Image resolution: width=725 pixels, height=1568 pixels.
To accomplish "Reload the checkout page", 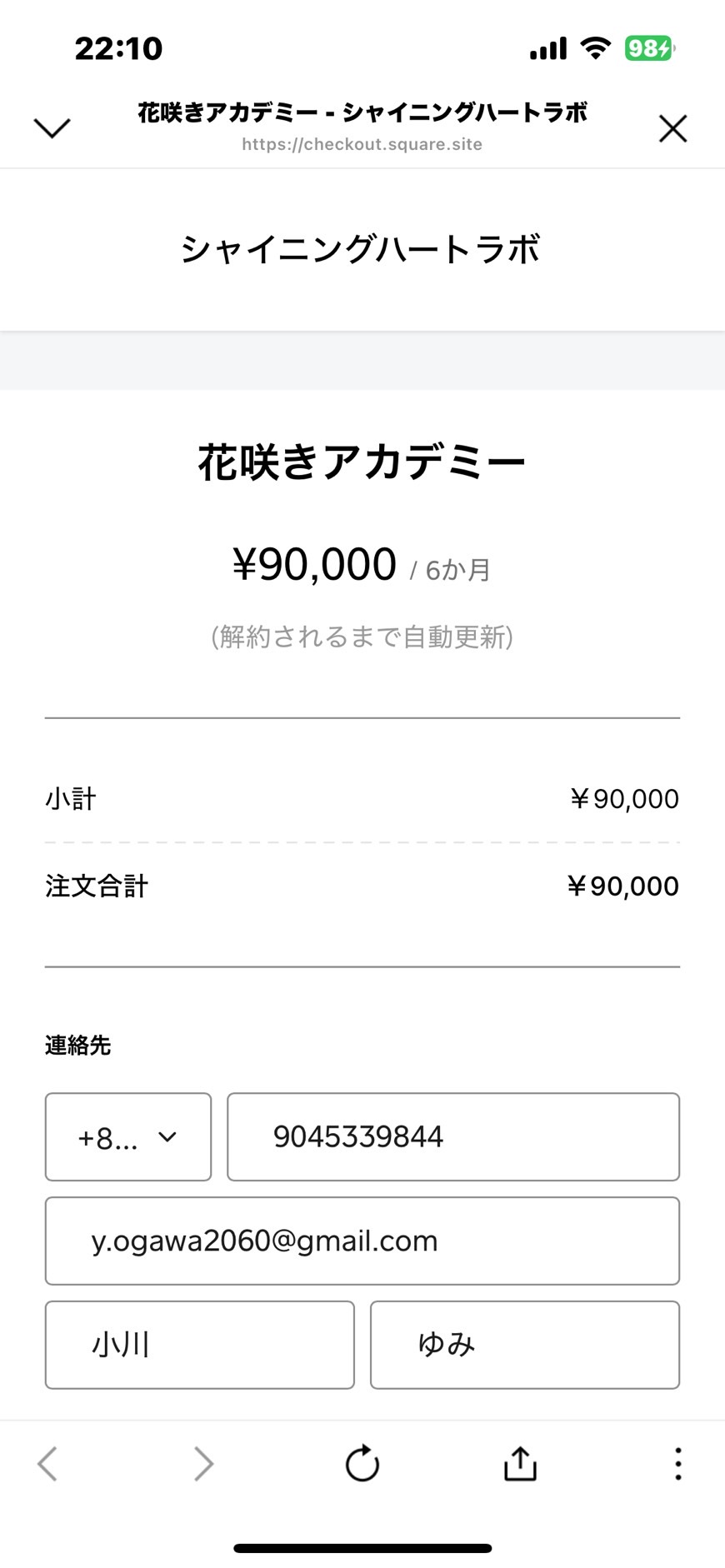I will (362, 1464).
